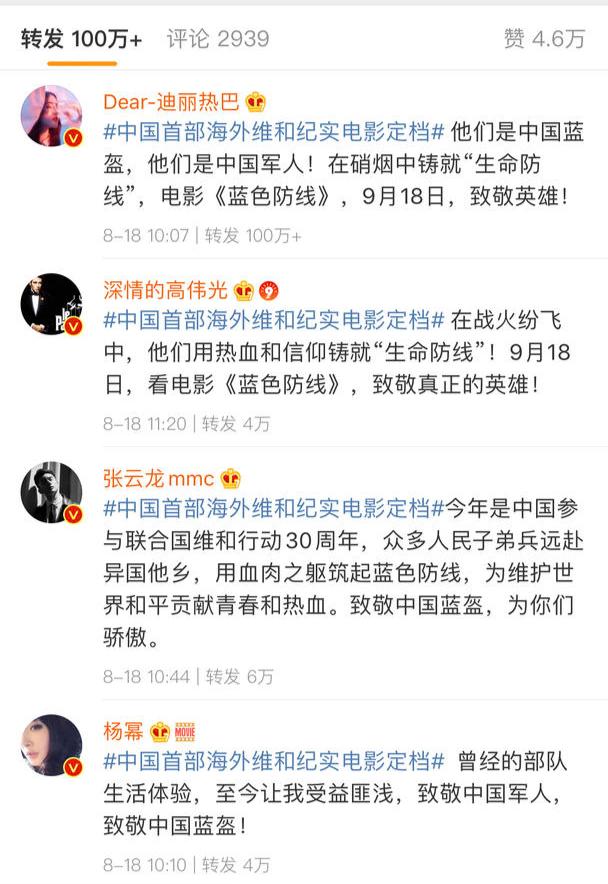This screenshot has width=608, height=884.
Task: Open hashtag in 杨幂's repost
Action: point(274,762)
